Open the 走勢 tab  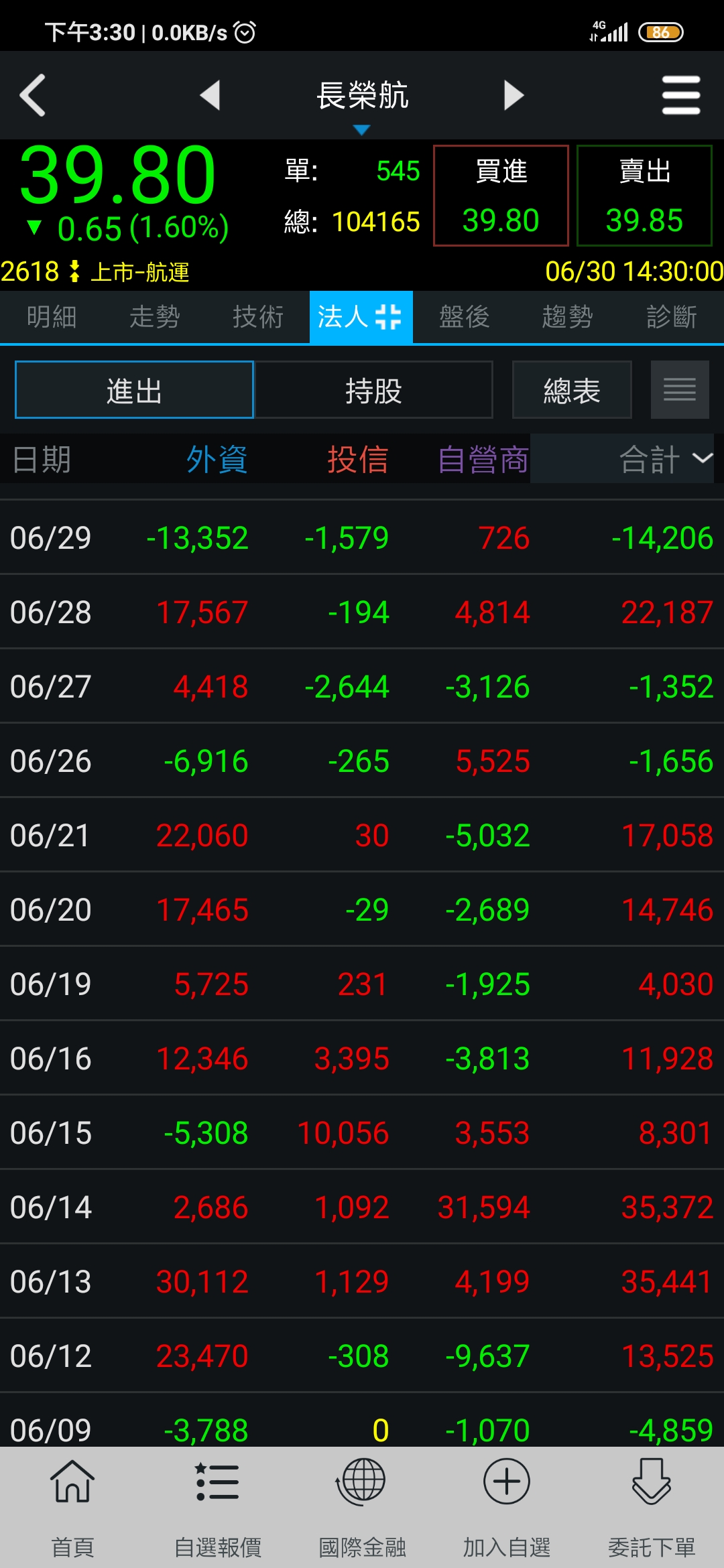155,317
